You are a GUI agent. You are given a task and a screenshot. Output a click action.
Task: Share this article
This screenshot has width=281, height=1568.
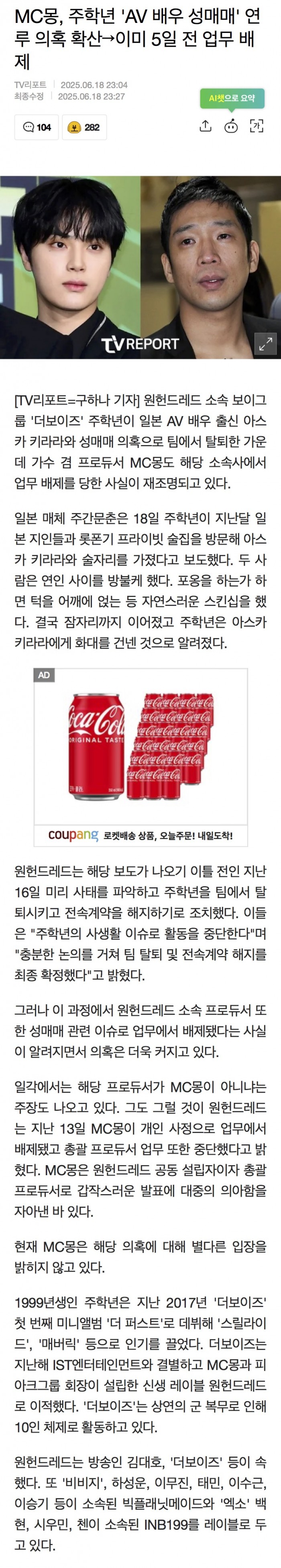coord(206,126)
